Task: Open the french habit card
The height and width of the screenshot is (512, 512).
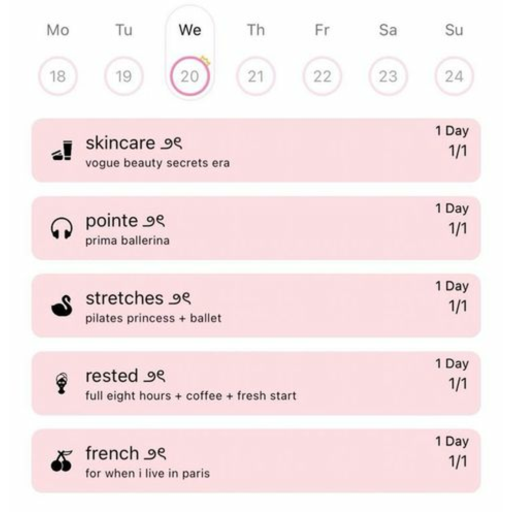Action: tap(256, 461)
